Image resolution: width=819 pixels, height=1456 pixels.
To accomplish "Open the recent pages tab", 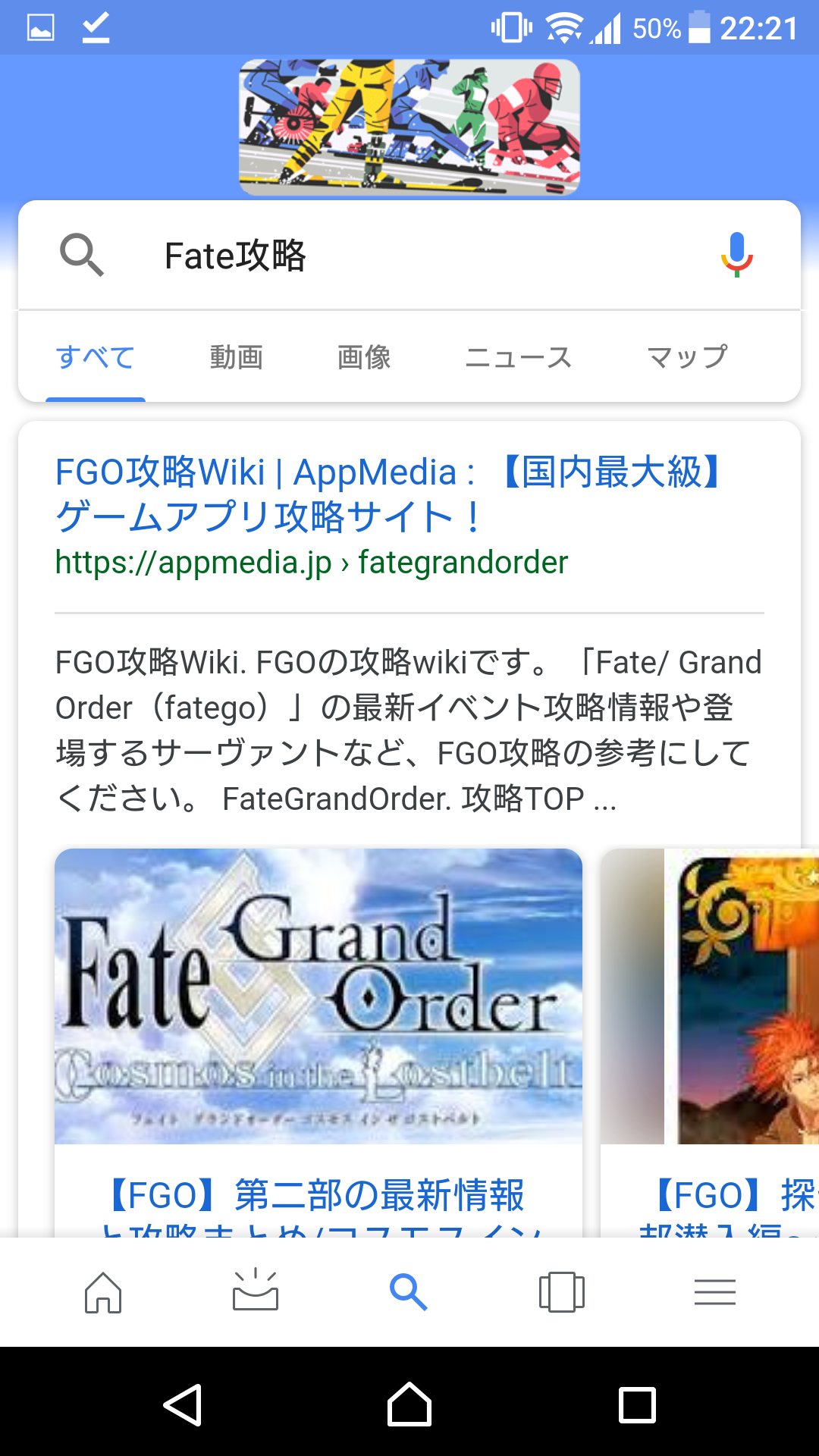I will click(562, 1292).
